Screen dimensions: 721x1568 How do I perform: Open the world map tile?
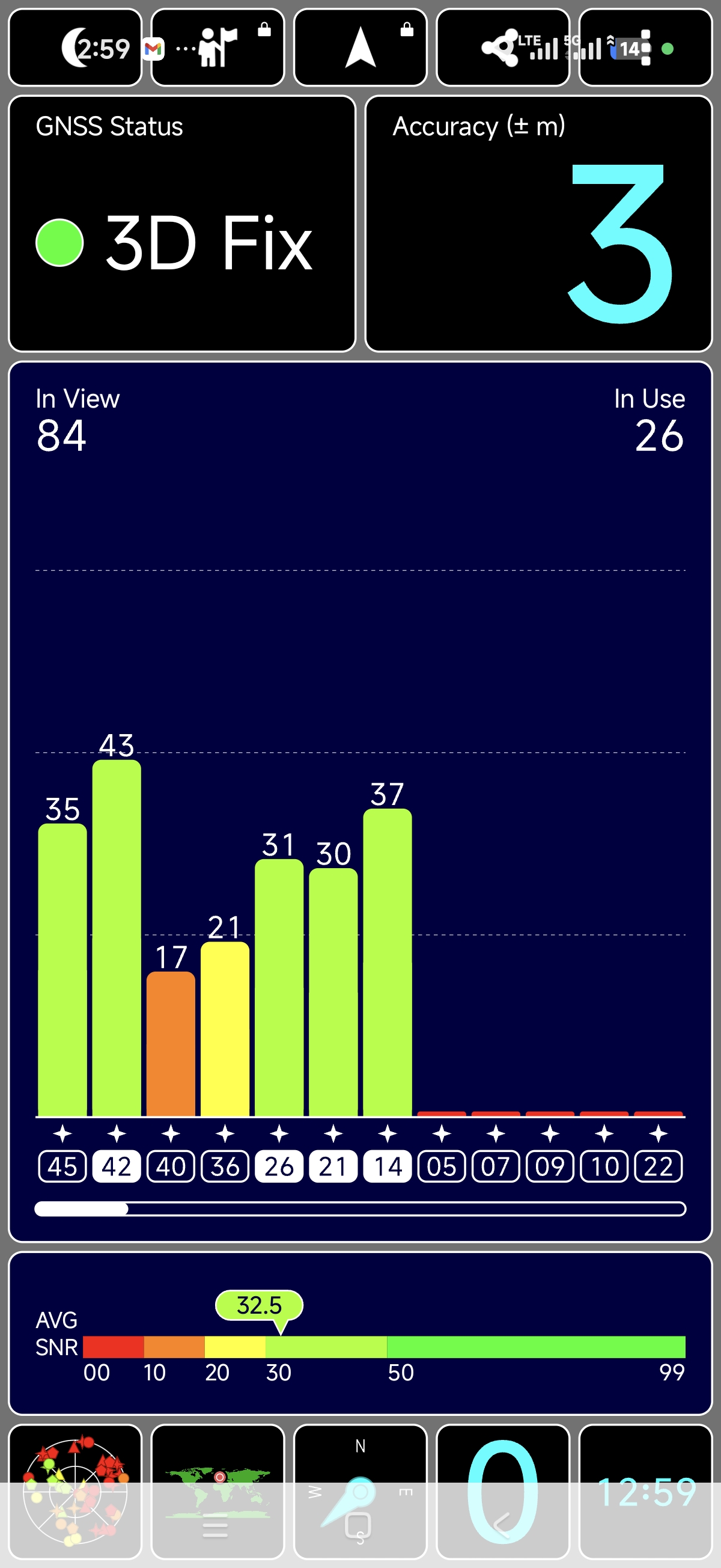click(x=218, y=1491)
